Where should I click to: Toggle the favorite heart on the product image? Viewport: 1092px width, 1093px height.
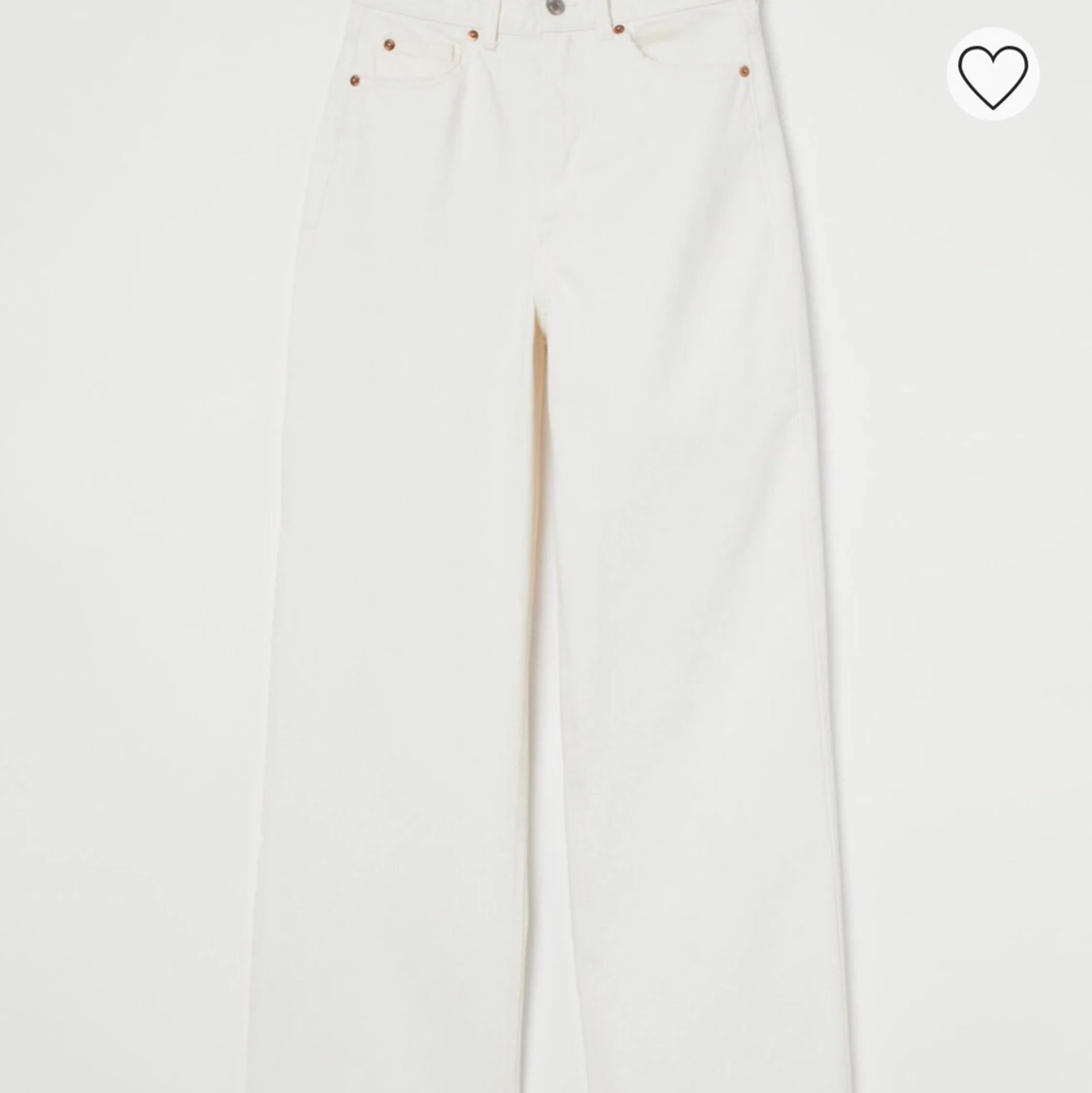click(992, 74)
